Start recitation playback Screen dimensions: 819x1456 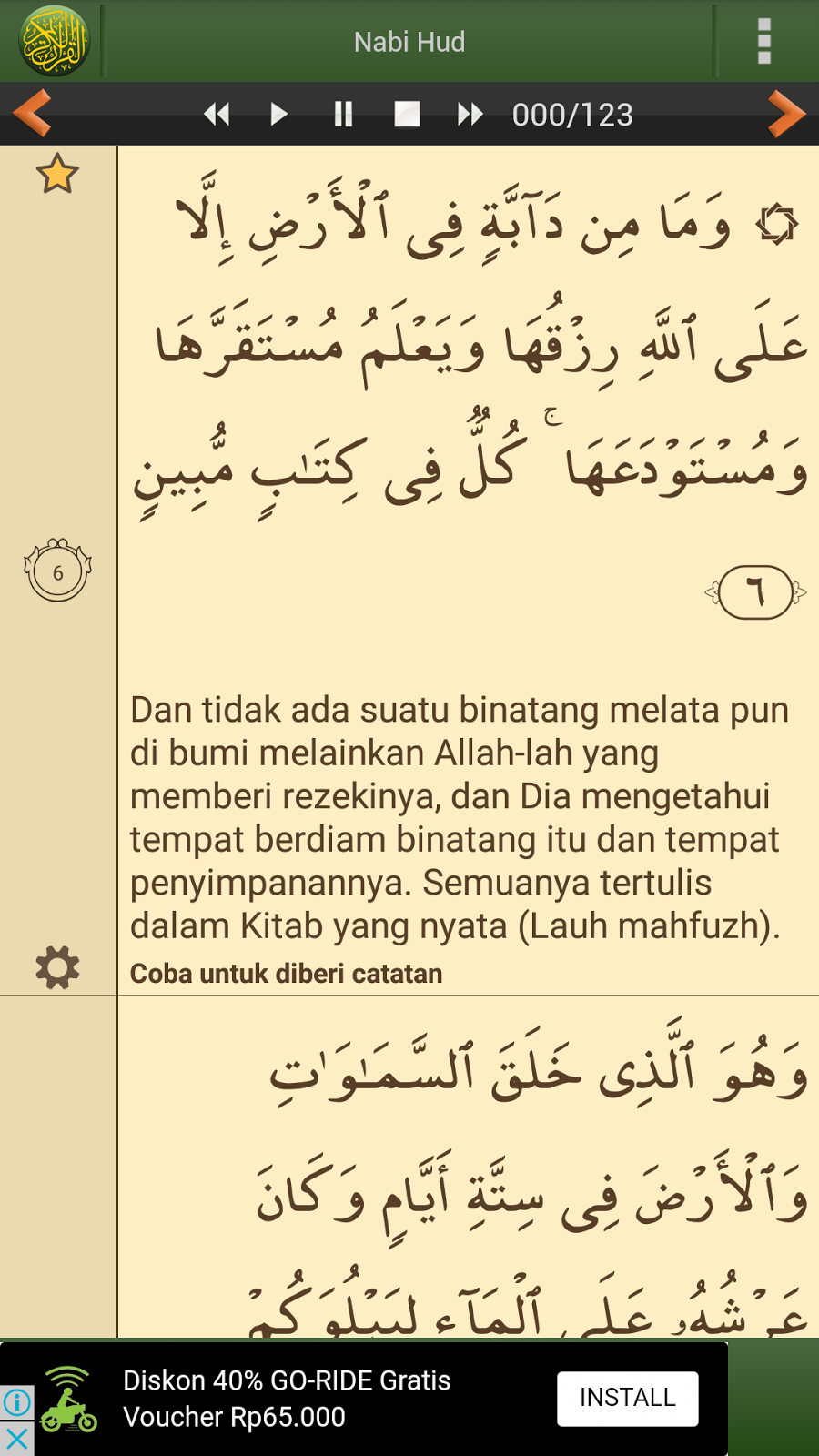coord(279,115)
